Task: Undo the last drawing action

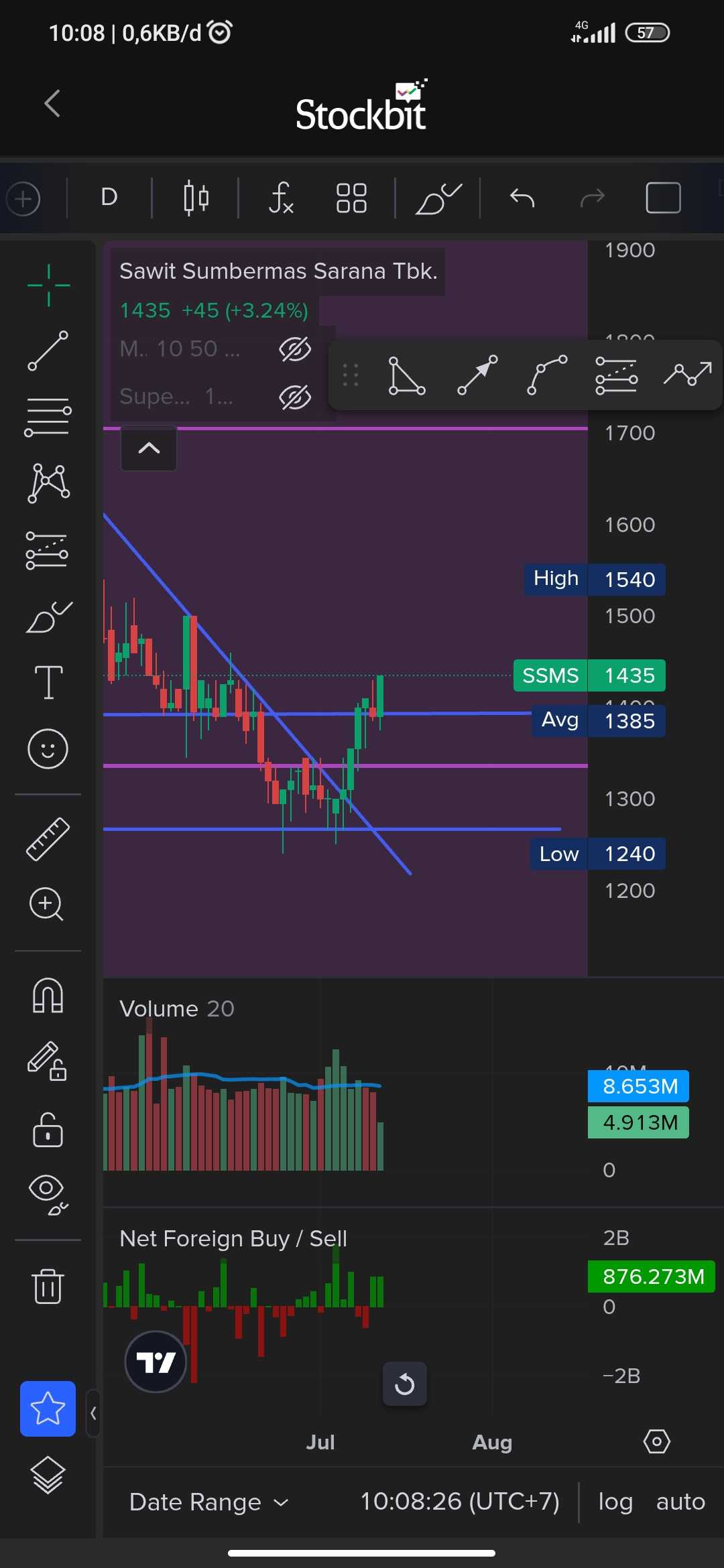Action: [x=522, y=198]
